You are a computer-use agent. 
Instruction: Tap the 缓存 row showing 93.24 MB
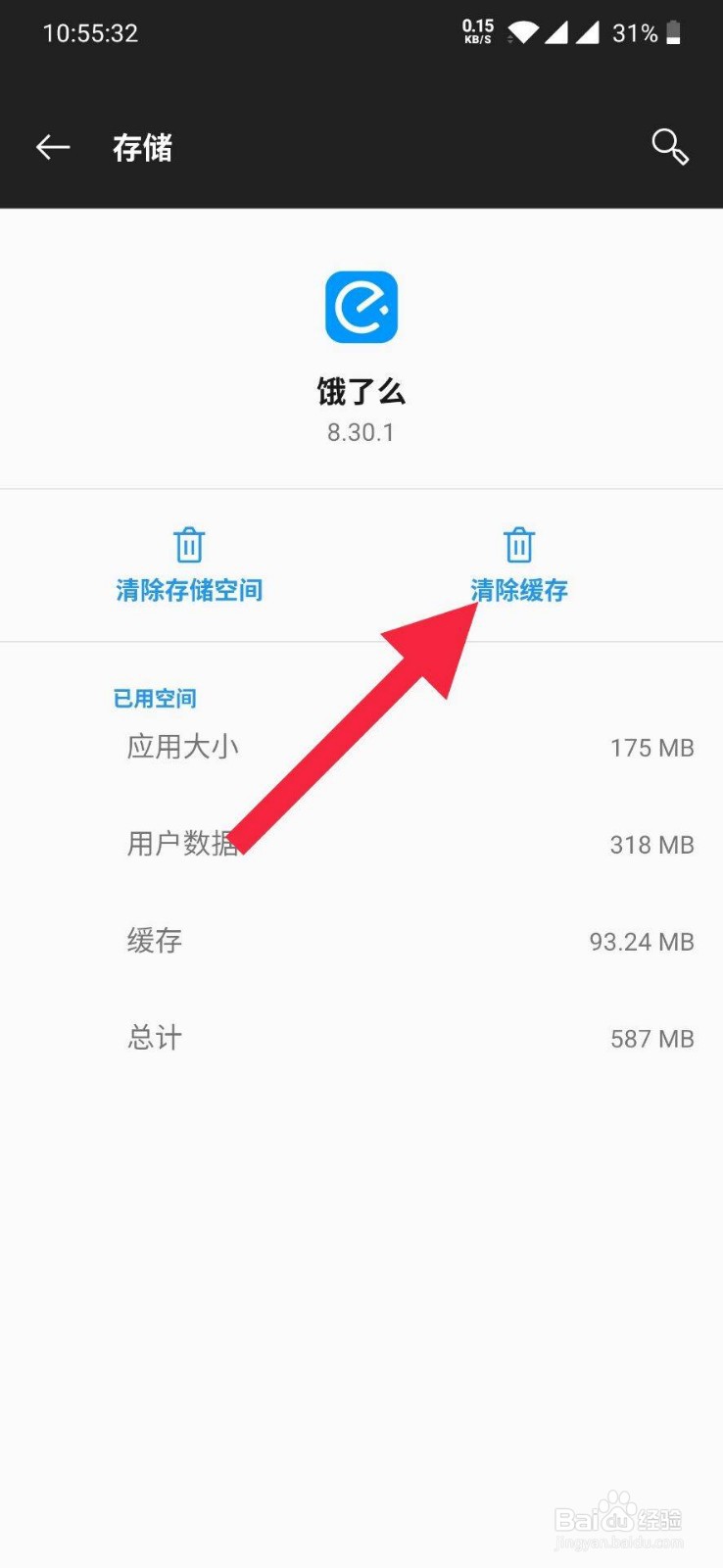[x=361, y=940]
